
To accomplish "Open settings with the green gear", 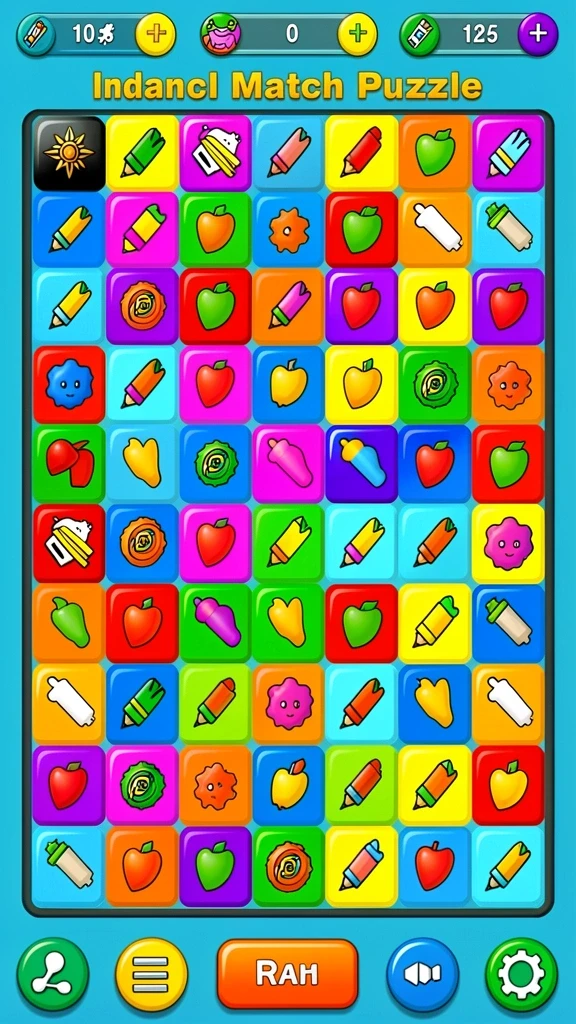I will [x=521, y=974].
